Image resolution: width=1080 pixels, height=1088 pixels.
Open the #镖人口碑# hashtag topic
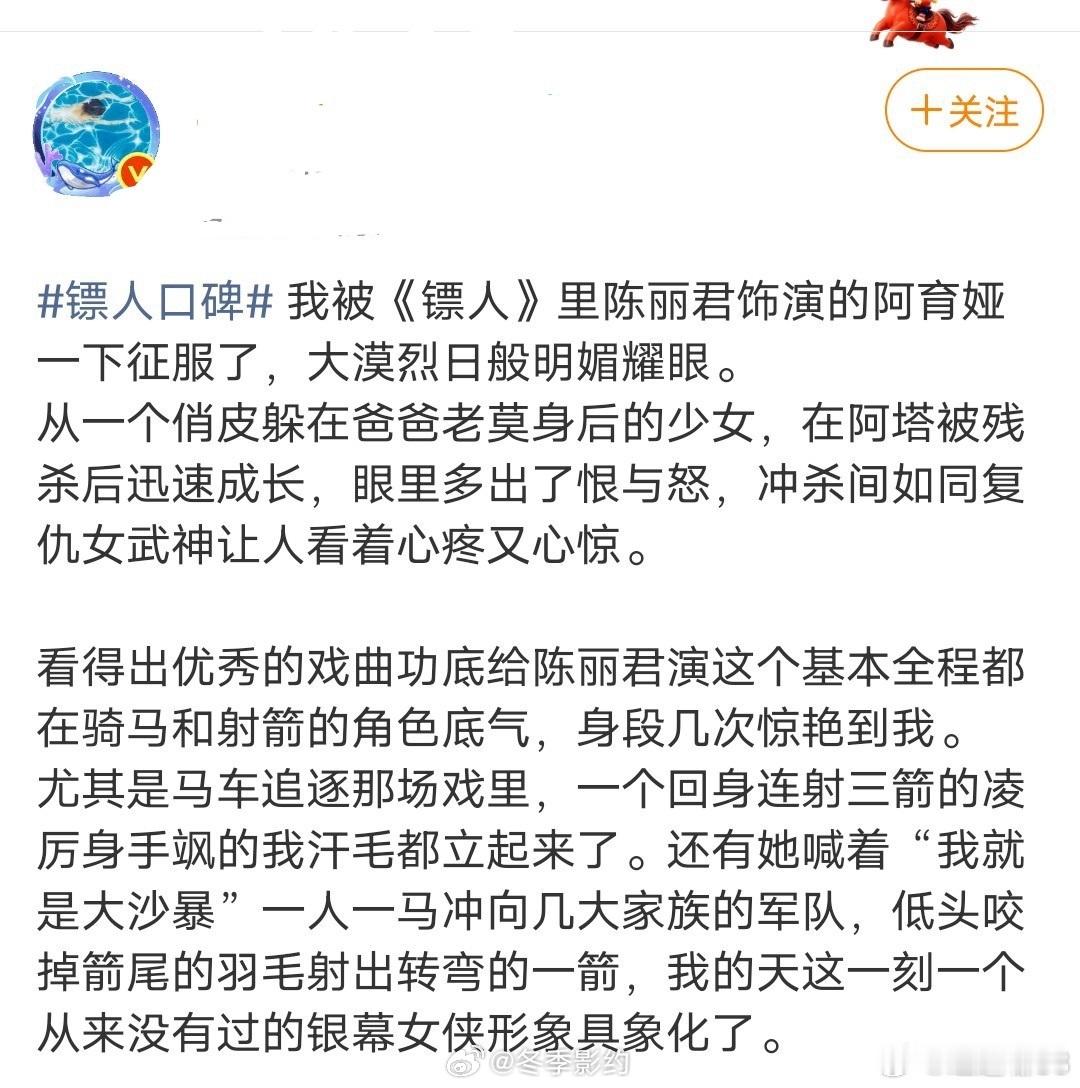pos(152,300)
